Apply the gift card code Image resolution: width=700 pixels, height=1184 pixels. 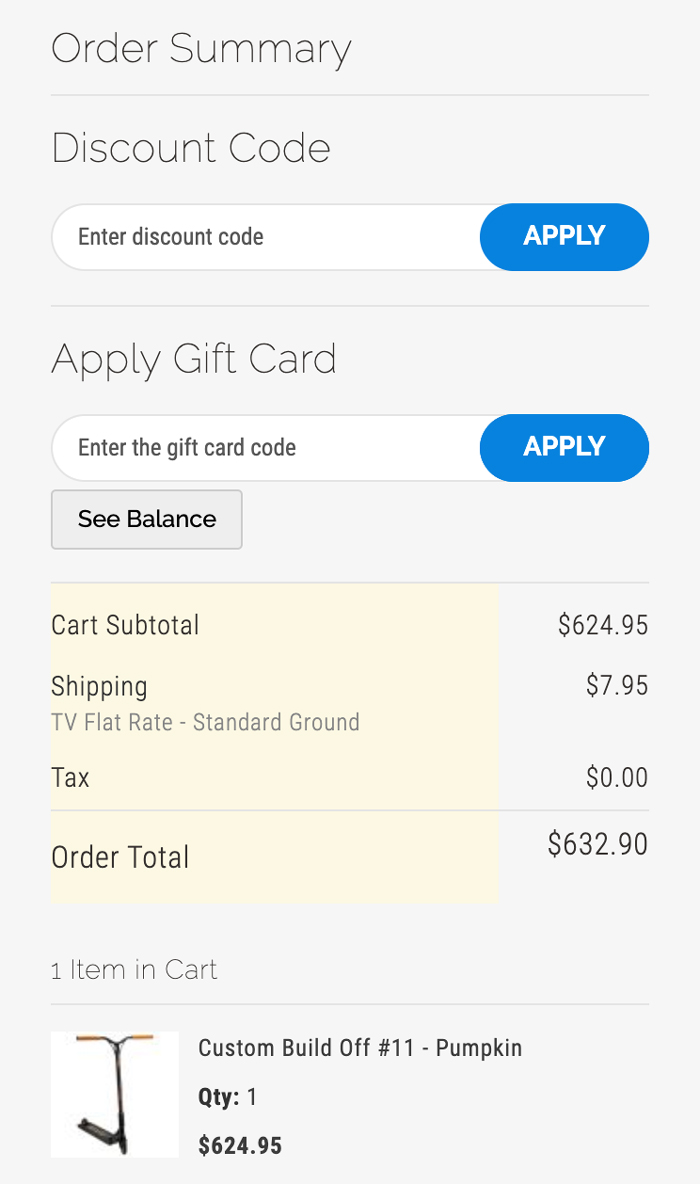point(564,448)
